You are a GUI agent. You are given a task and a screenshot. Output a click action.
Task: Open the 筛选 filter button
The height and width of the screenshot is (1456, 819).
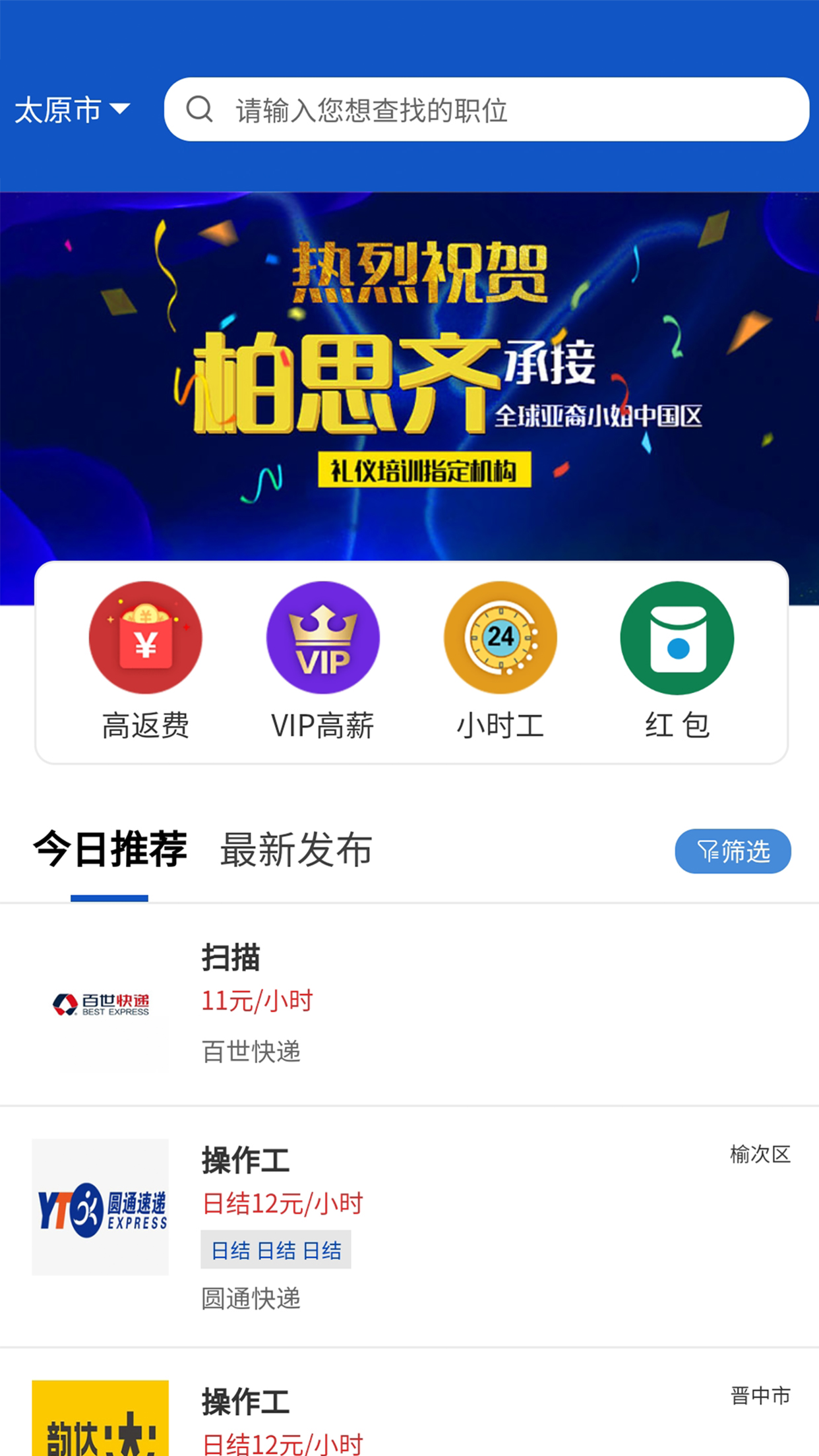tap(733, 851)
